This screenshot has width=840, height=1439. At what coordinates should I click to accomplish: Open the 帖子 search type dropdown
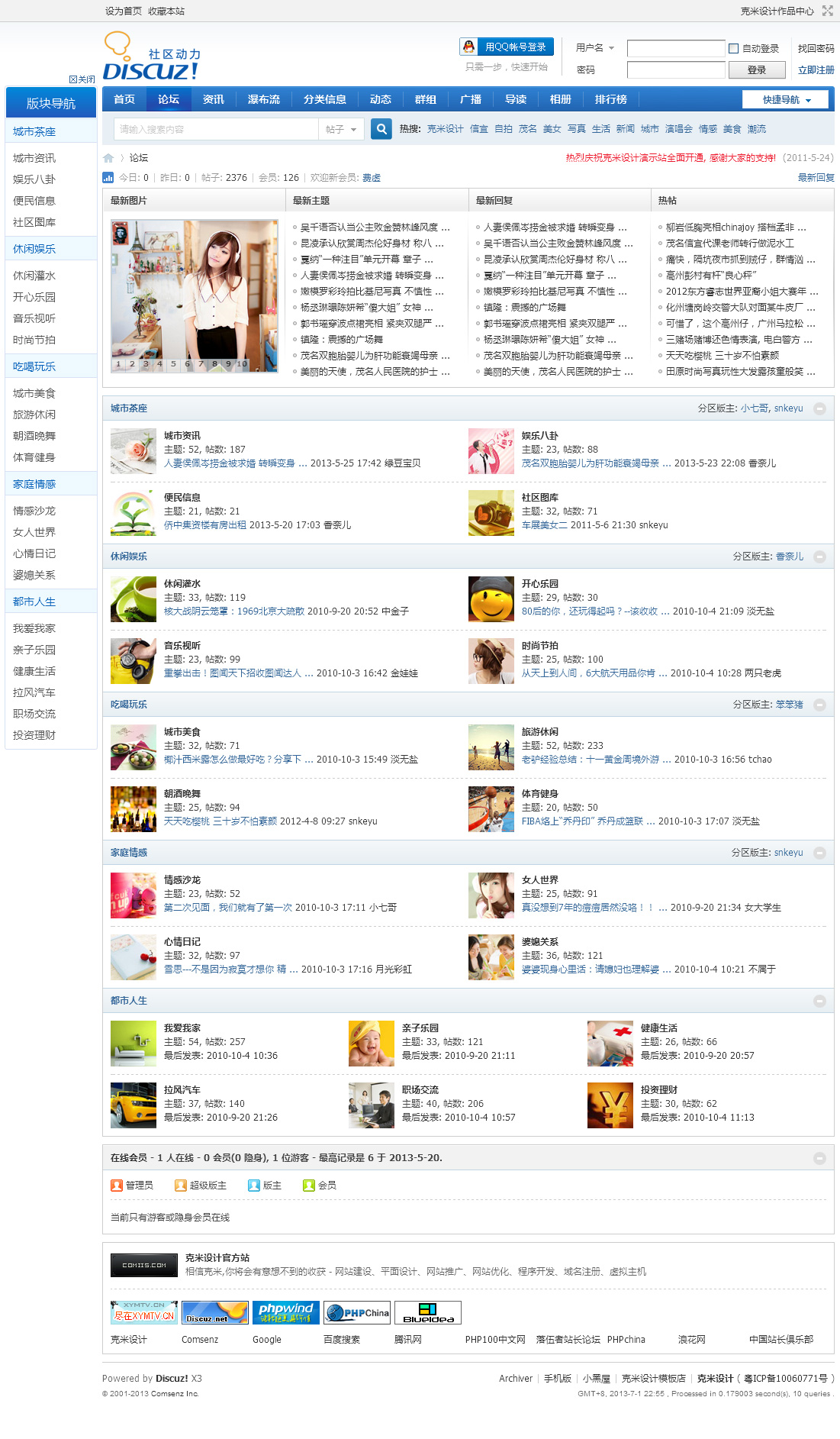tap(341, 129)
